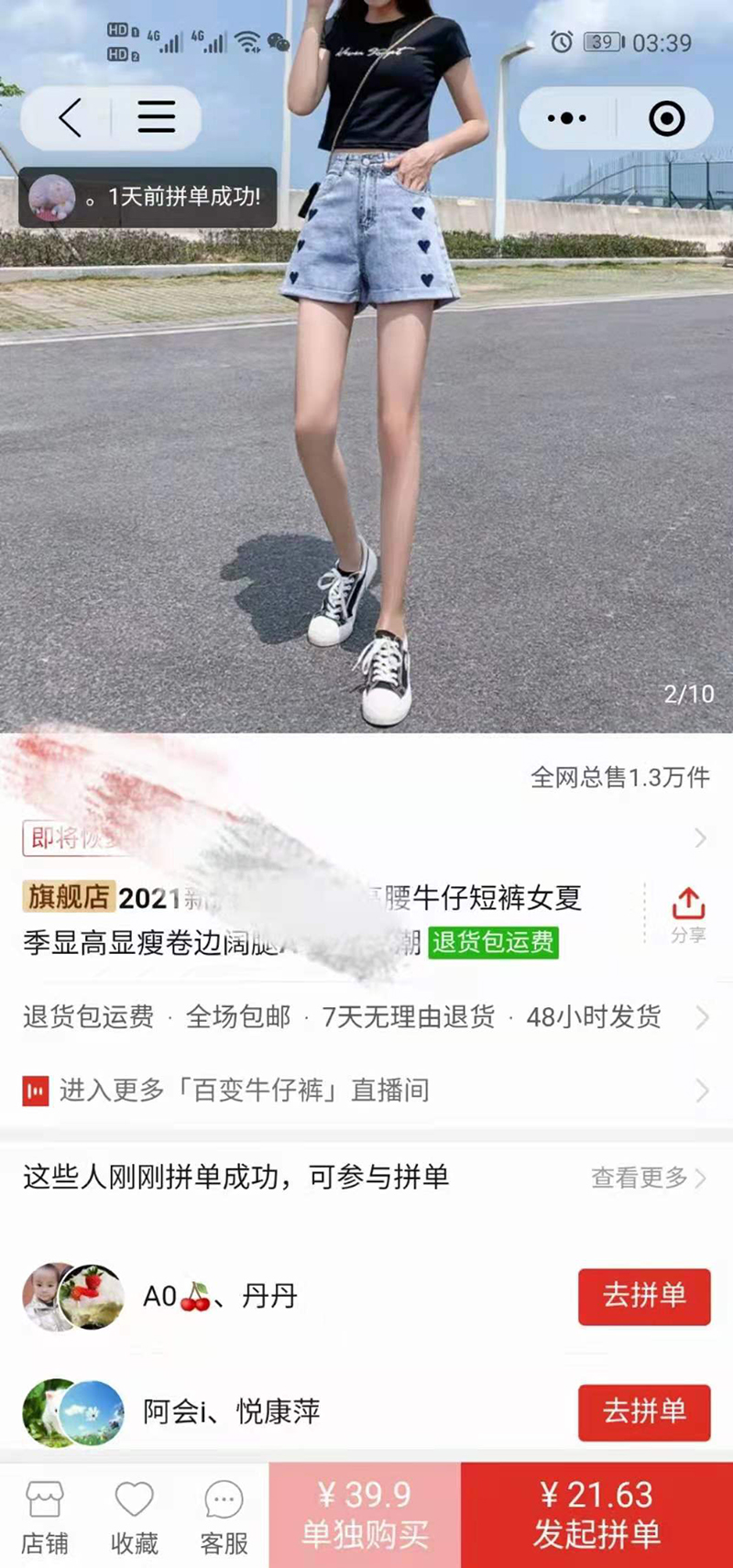Open the hamburger menu icon
Screen dimensions: 733x1568
[x=157, y=118]
